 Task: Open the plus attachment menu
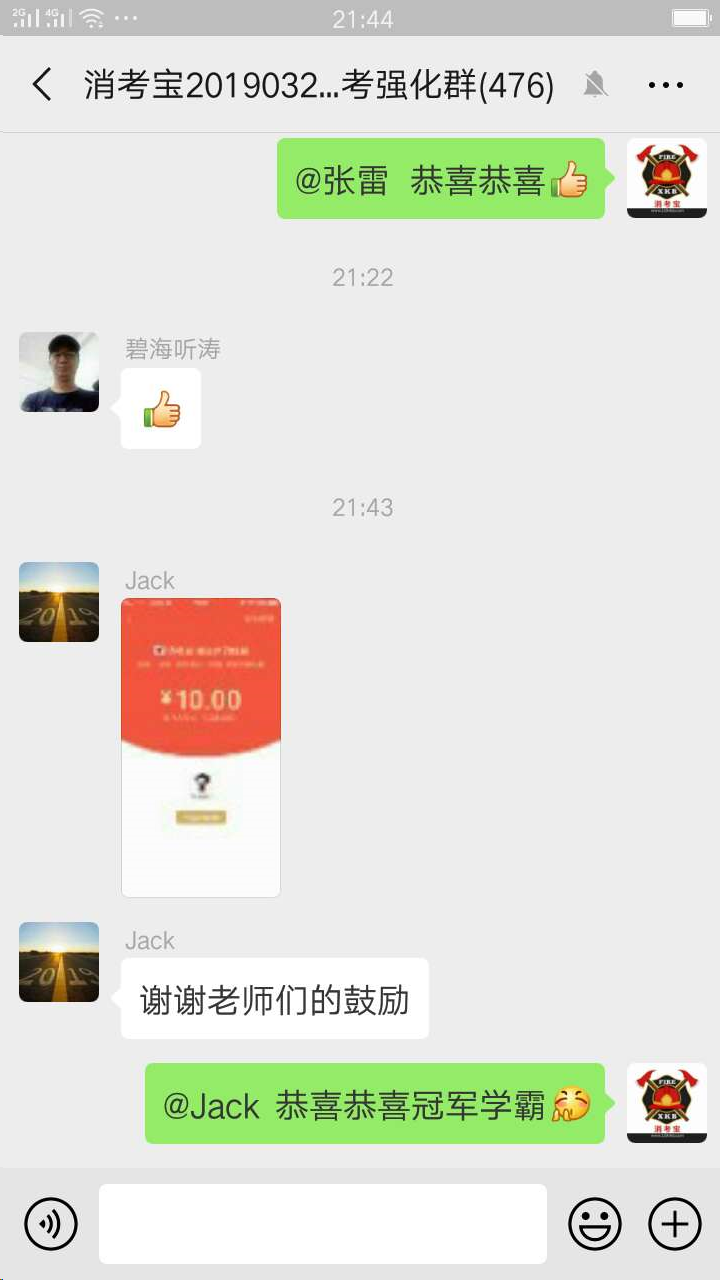675,1224
